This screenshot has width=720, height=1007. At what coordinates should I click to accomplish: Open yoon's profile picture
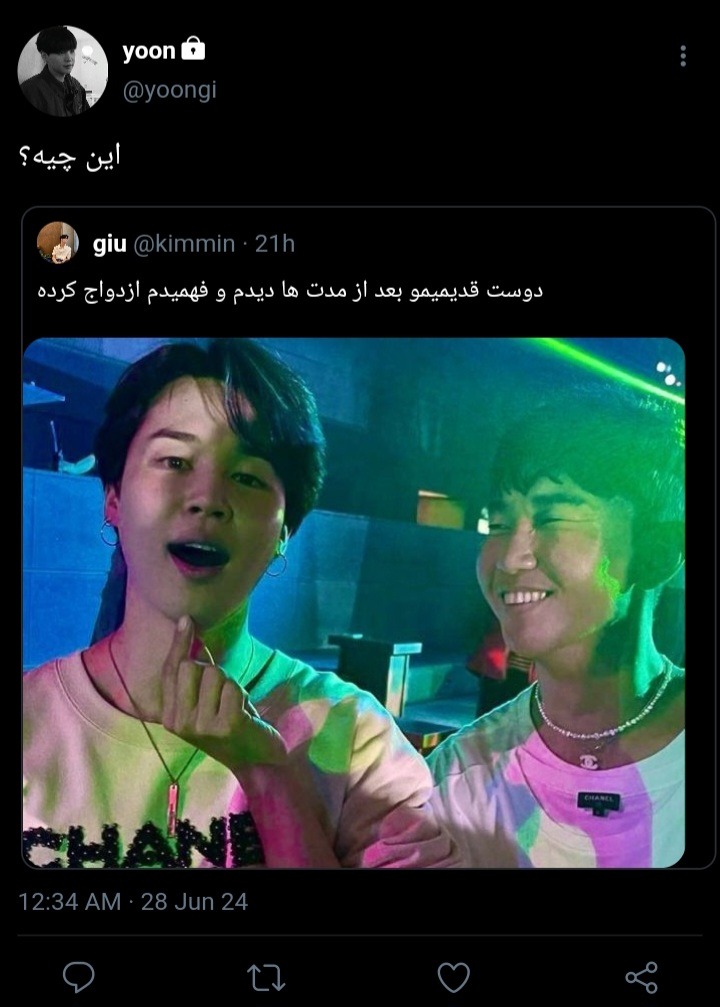click(x=62, y=71)
